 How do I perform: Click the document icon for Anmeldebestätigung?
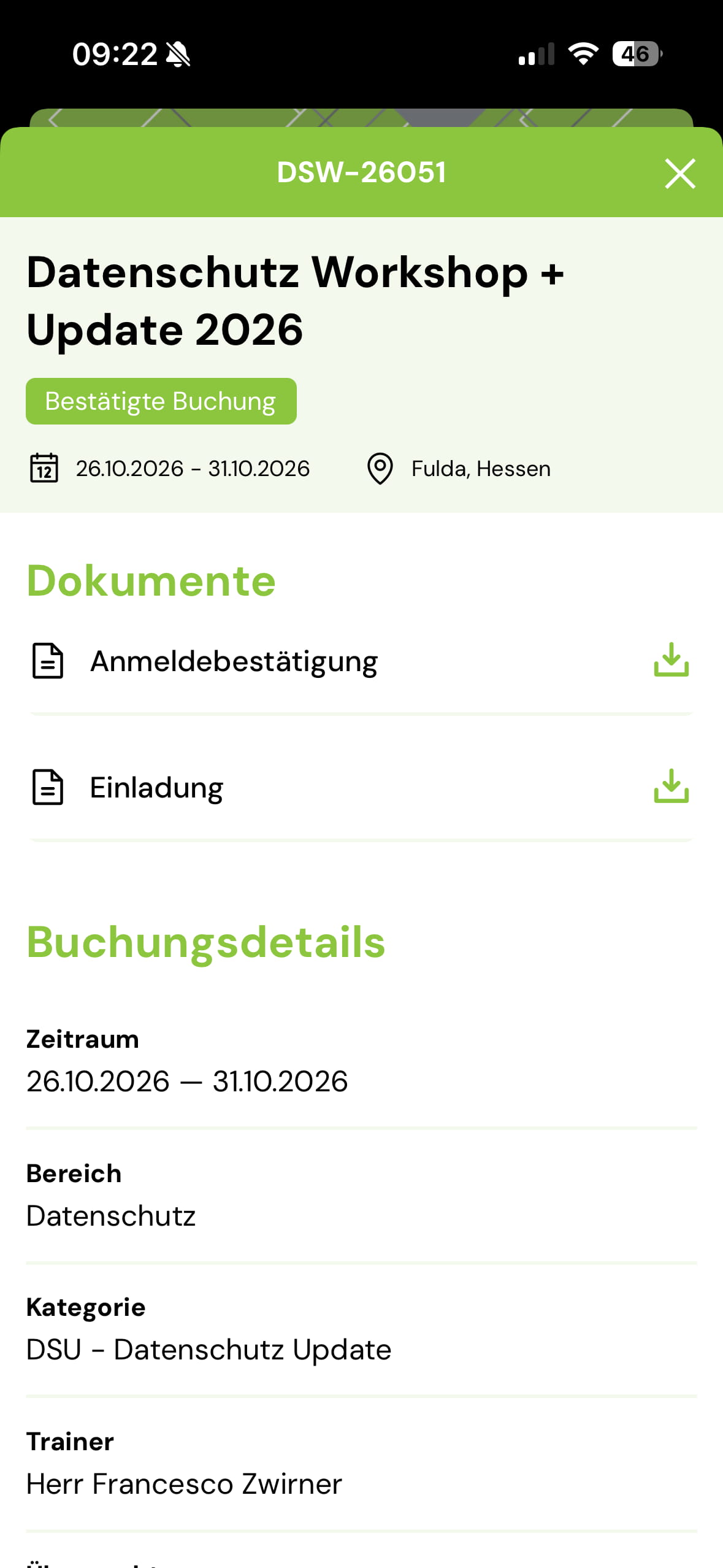click(47, 661)
